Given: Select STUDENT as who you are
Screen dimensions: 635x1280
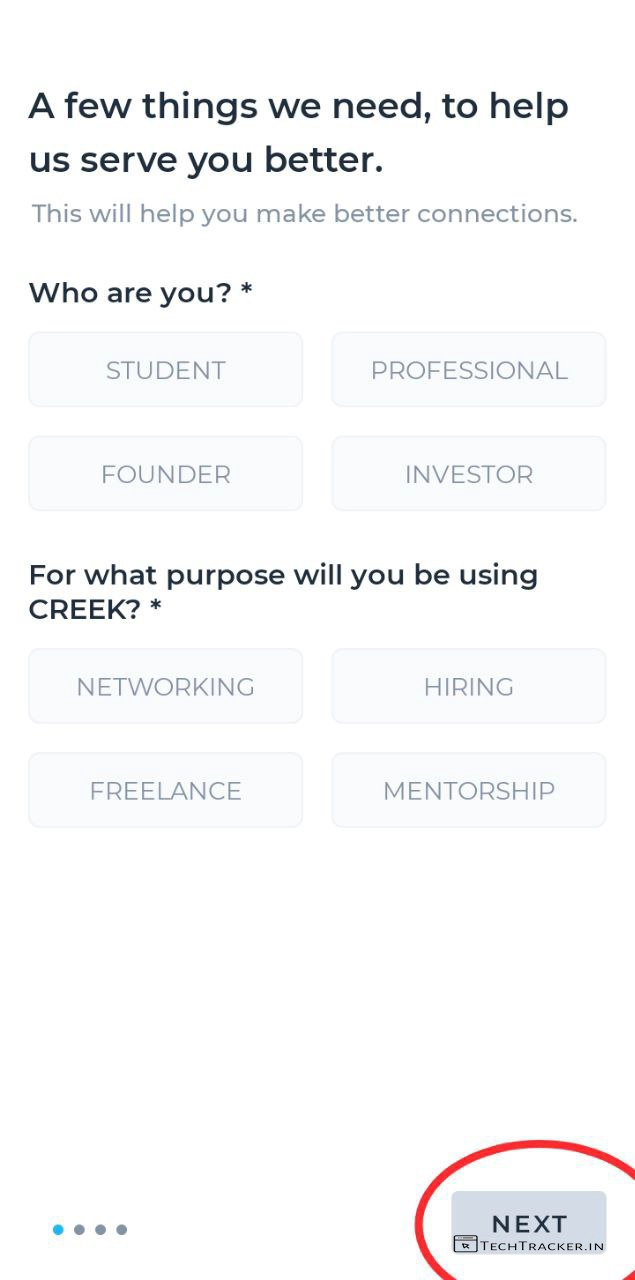Looking at the screenshot, I should click(x=165, y=370).
